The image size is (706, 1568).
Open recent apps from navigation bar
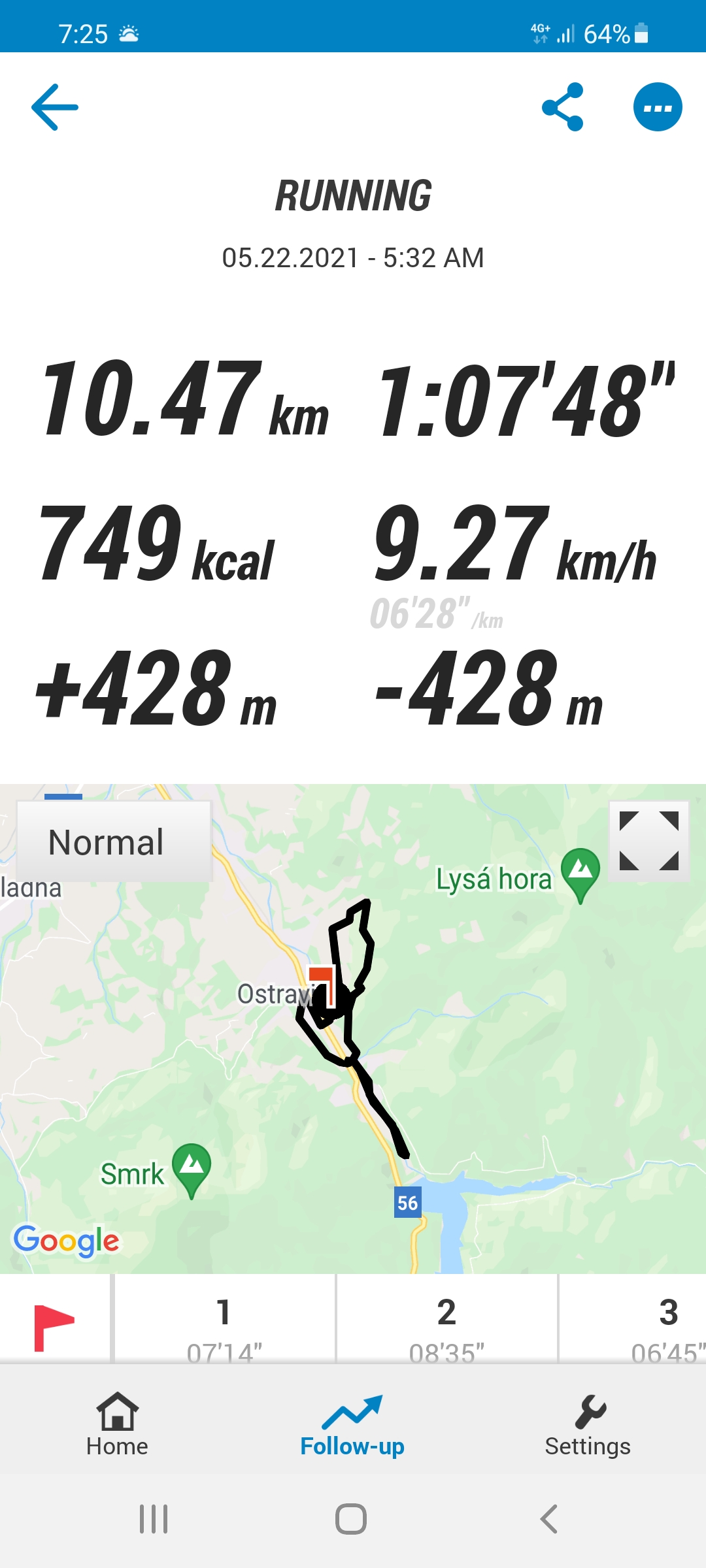click(x=154, y=1519)
